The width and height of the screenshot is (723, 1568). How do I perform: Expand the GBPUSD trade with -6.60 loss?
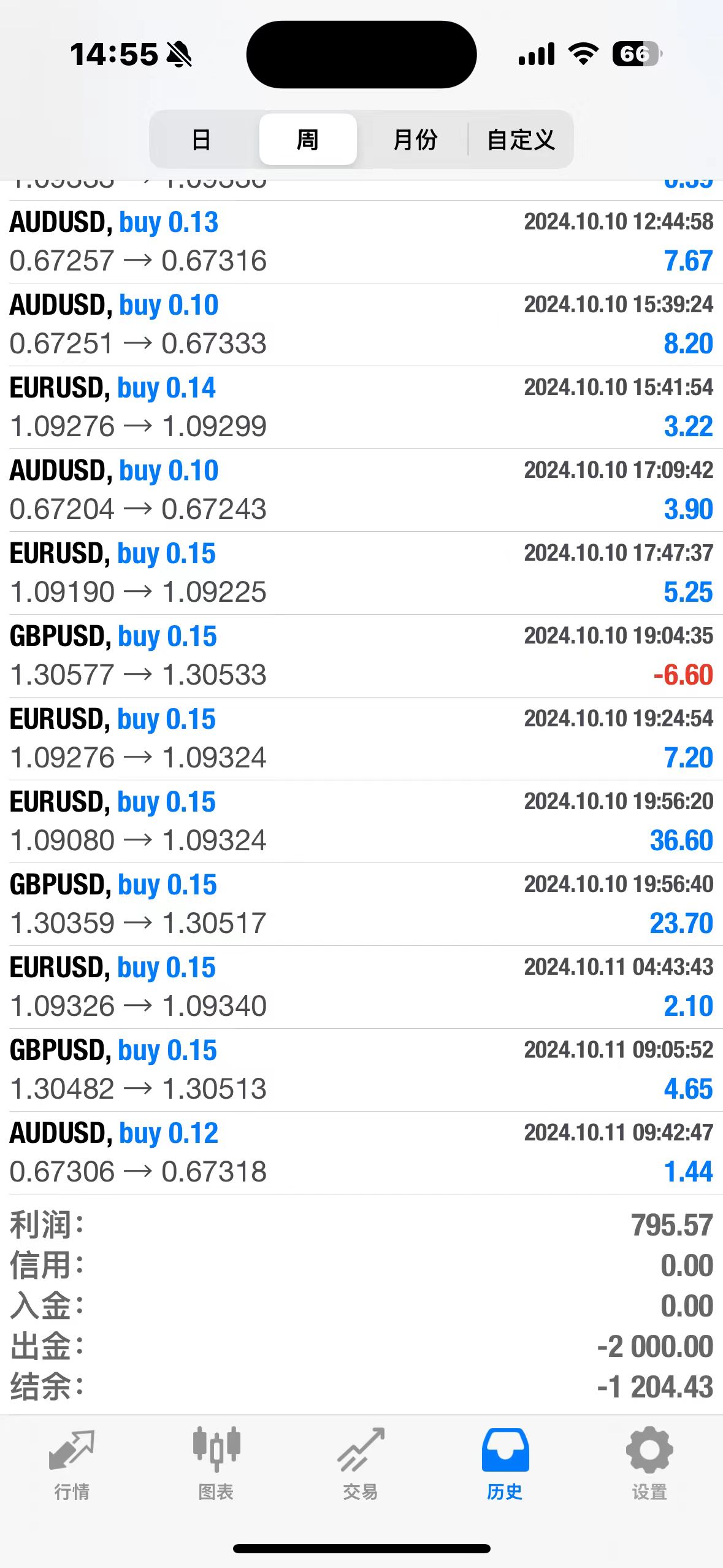(x=361, y=656)
